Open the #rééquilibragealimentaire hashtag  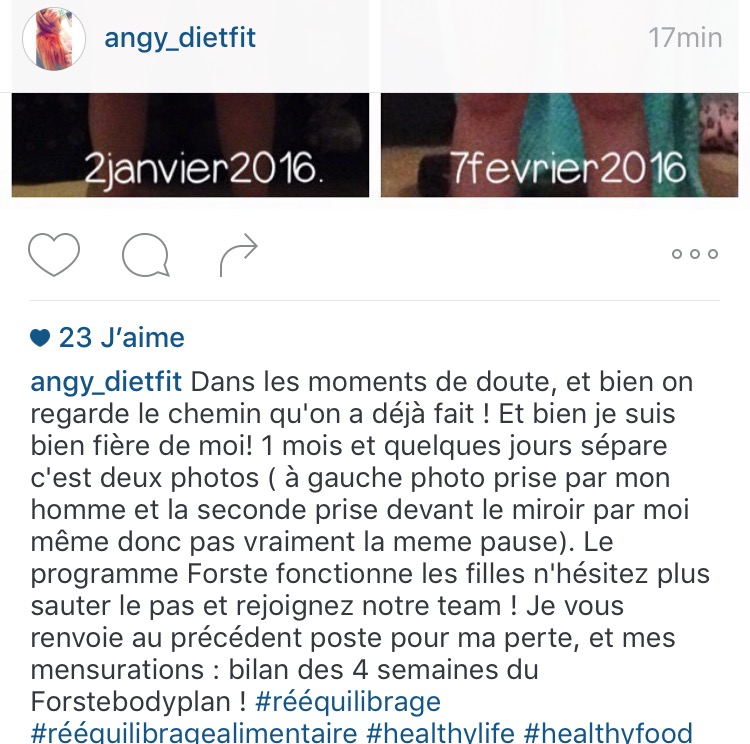click(x=194, y=732)
